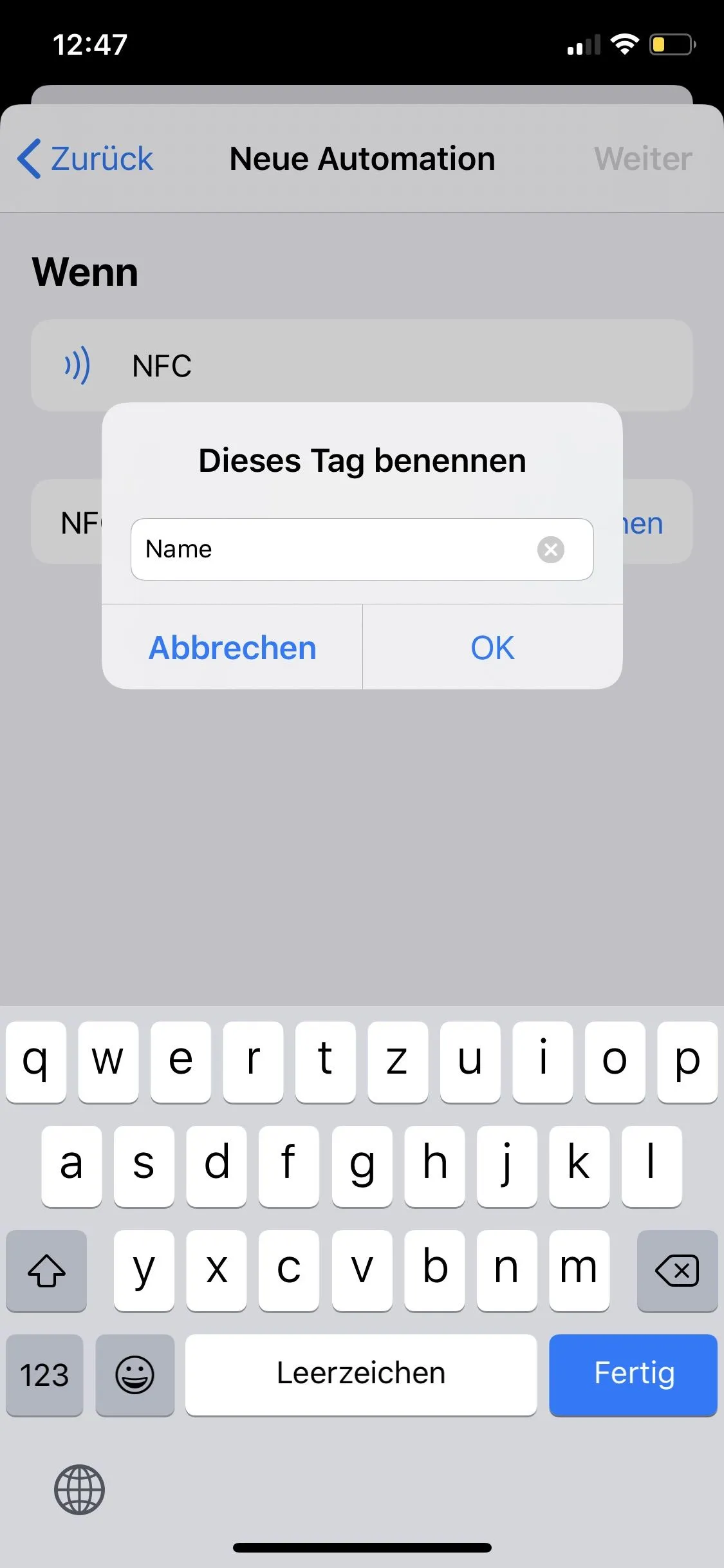Image resolution: width=724 pixels, height=1568 pixels.
Task: Toggle the shift key
Action: tap(46, 1271)
